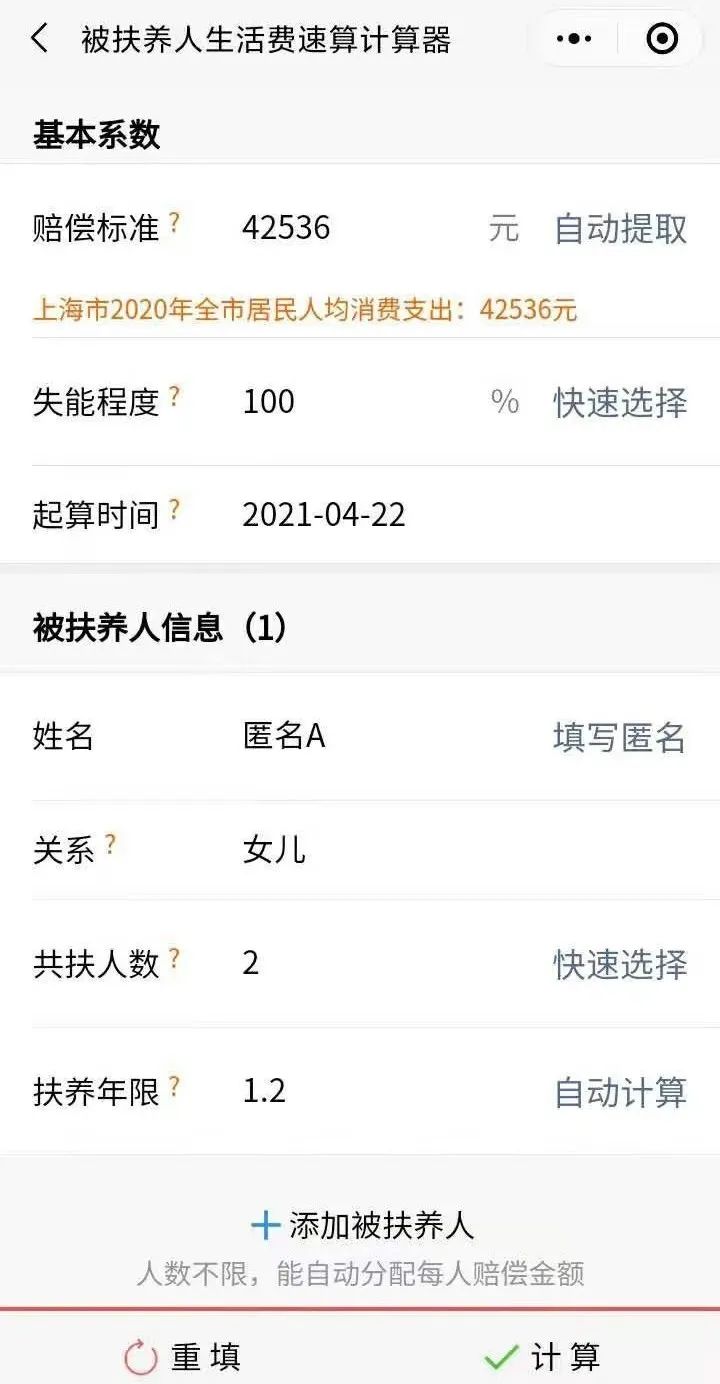Reset the form with 重填
This screenshot has width=720, height=1384.
click(182, 1357)
